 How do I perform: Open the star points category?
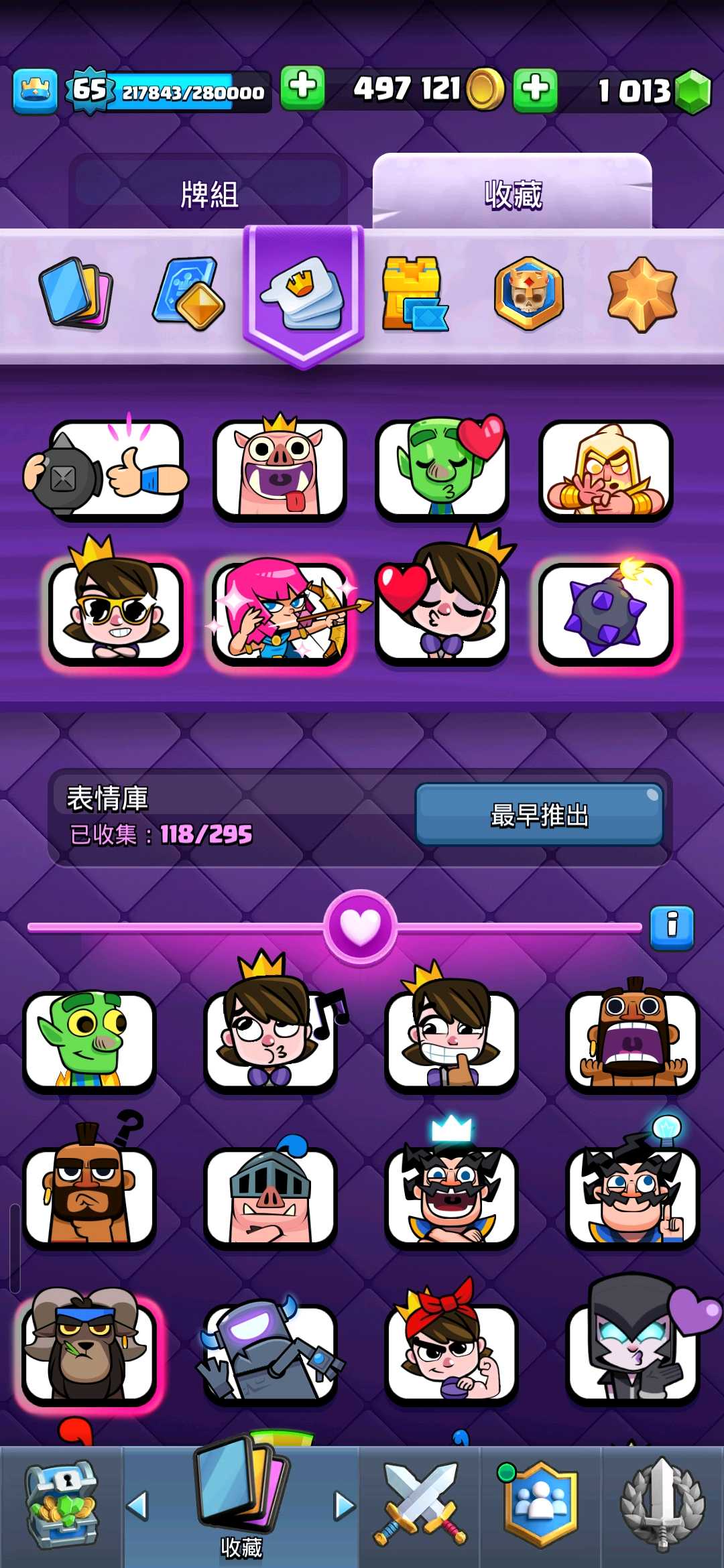[x=642, y=294]
